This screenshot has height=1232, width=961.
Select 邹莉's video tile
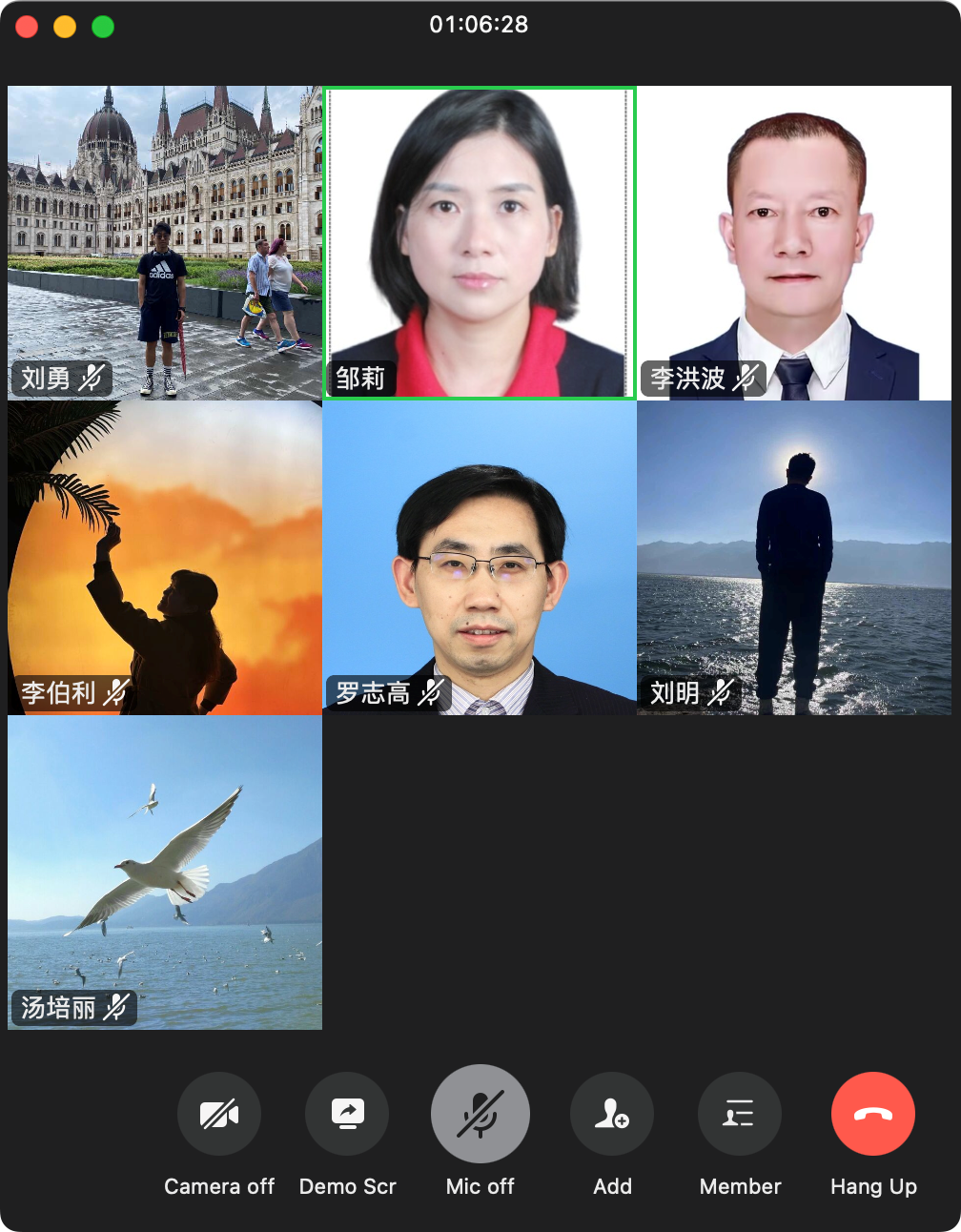click(x=480, y=243)
